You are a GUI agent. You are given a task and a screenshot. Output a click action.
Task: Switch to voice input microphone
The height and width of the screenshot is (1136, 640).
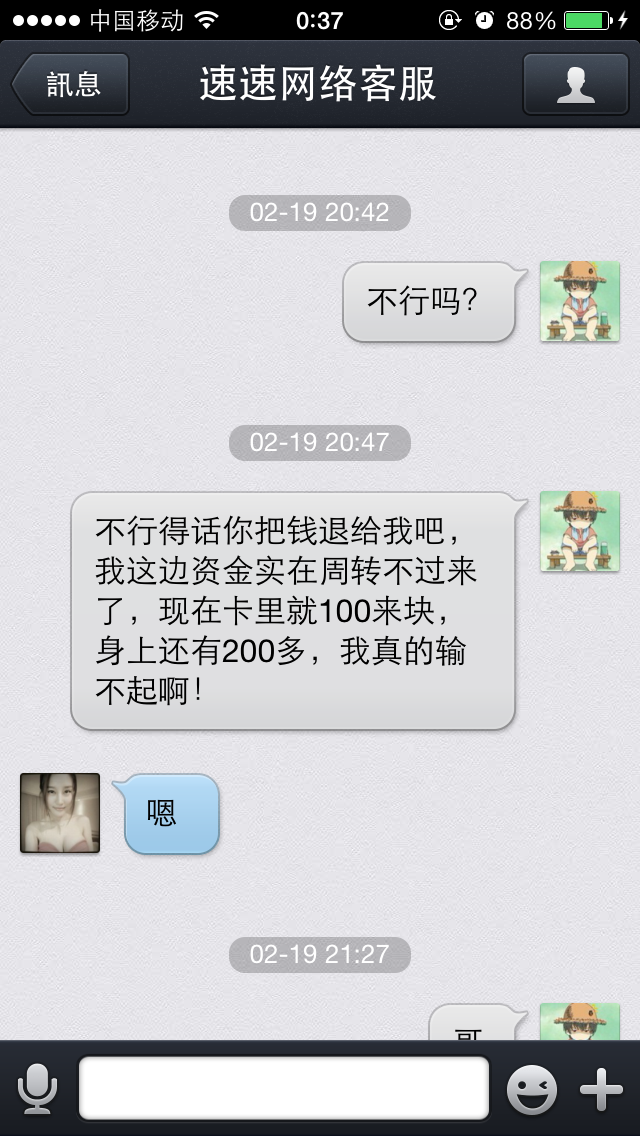click(37, 1088)
